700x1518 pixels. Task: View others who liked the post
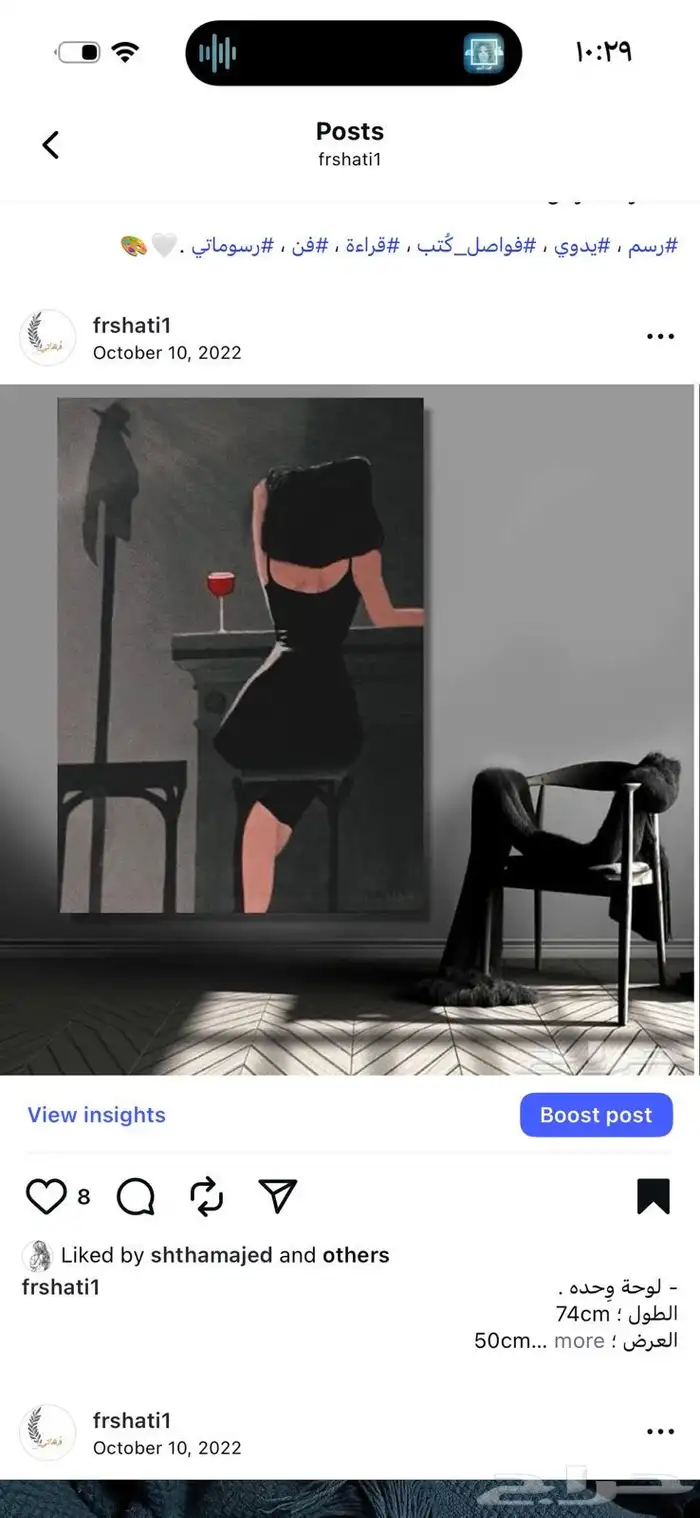(x=349, y=1255)
